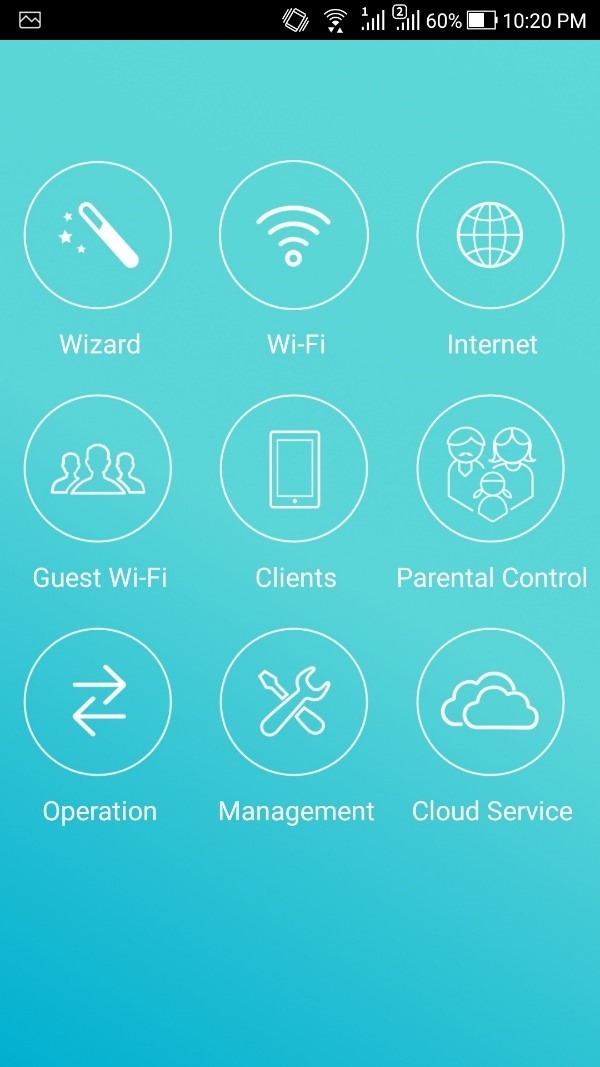Open Wi-Fi settings

click(294, 236)
